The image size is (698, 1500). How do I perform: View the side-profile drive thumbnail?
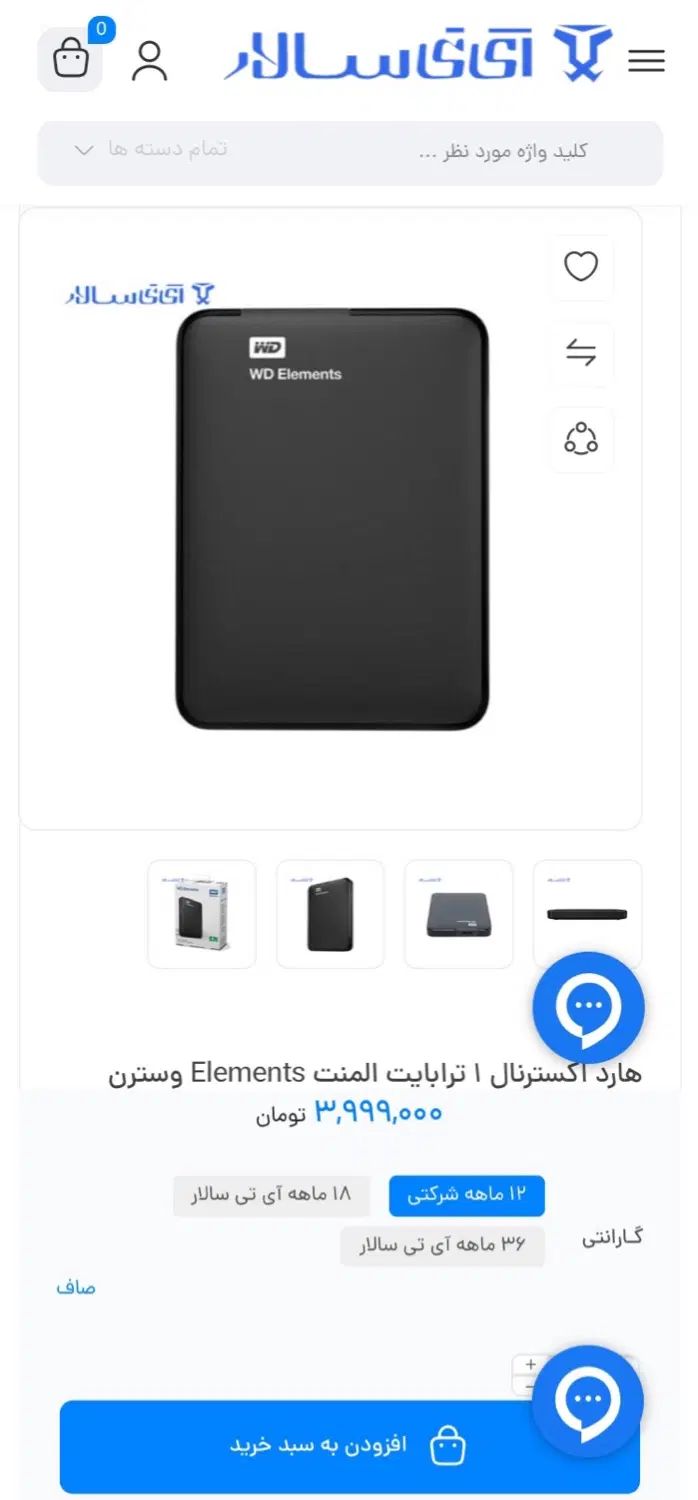pos(587,914)
